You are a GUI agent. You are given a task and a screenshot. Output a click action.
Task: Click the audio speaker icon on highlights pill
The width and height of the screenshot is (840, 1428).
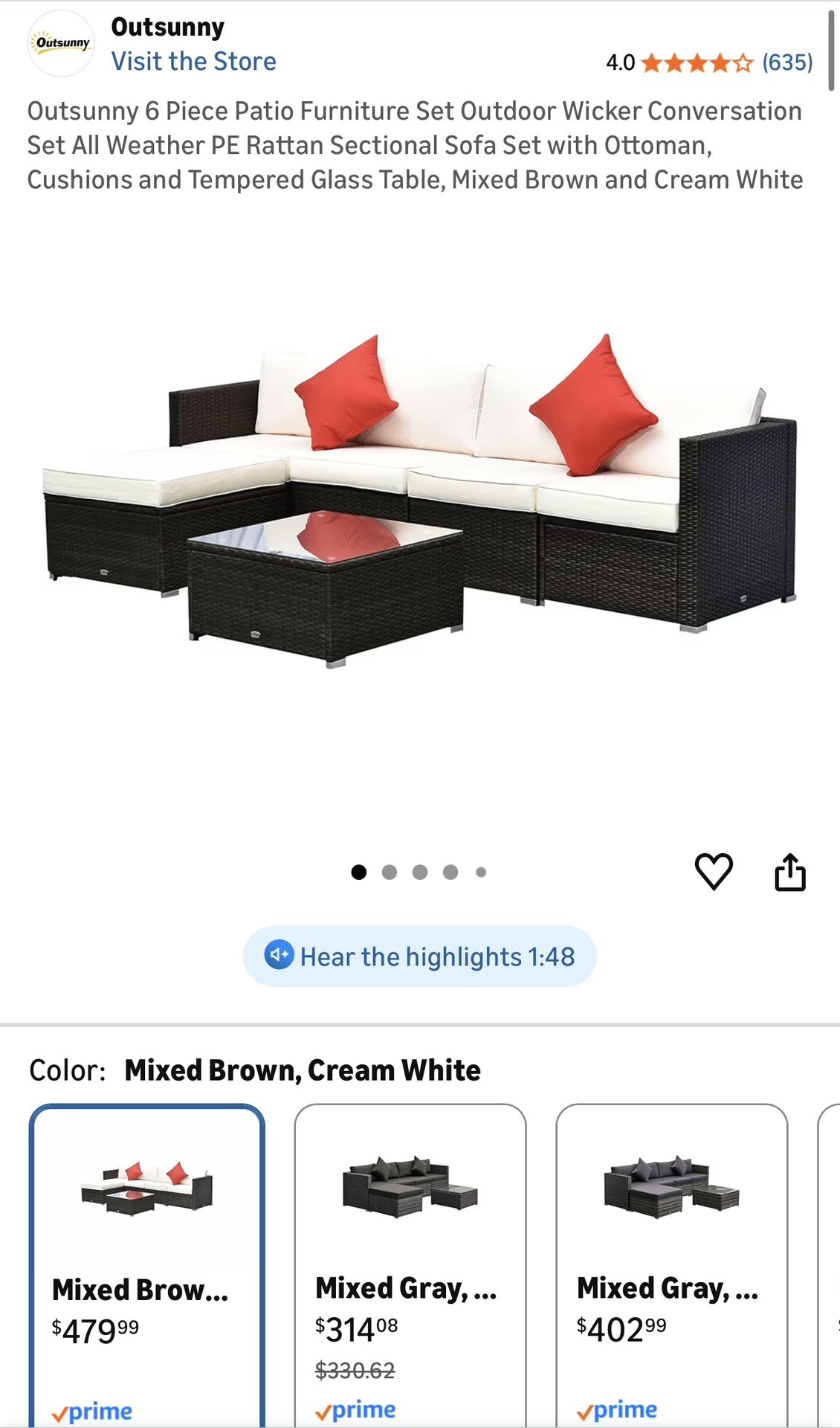[280, 956]
